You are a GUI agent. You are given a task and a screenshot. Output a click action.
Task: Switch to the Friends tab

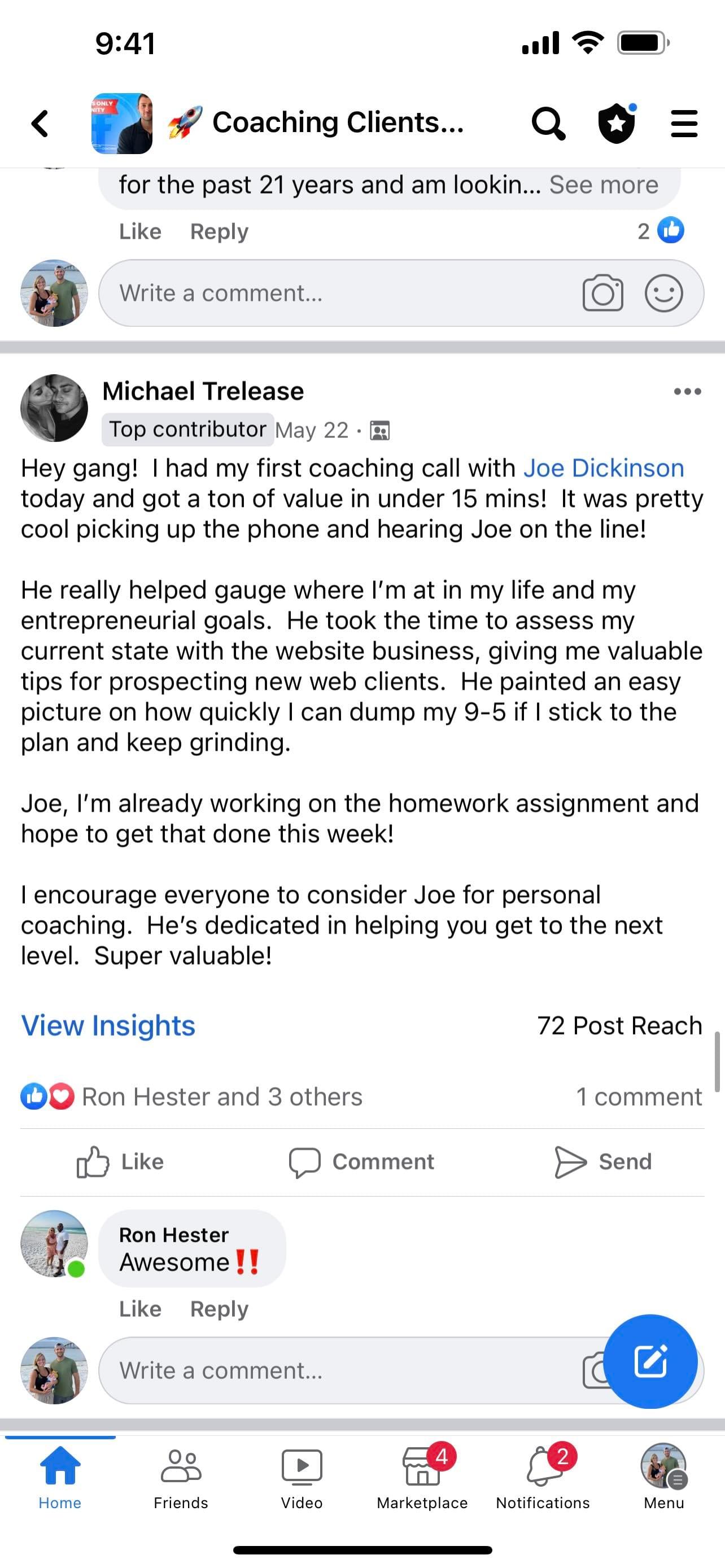(181, 1476)
